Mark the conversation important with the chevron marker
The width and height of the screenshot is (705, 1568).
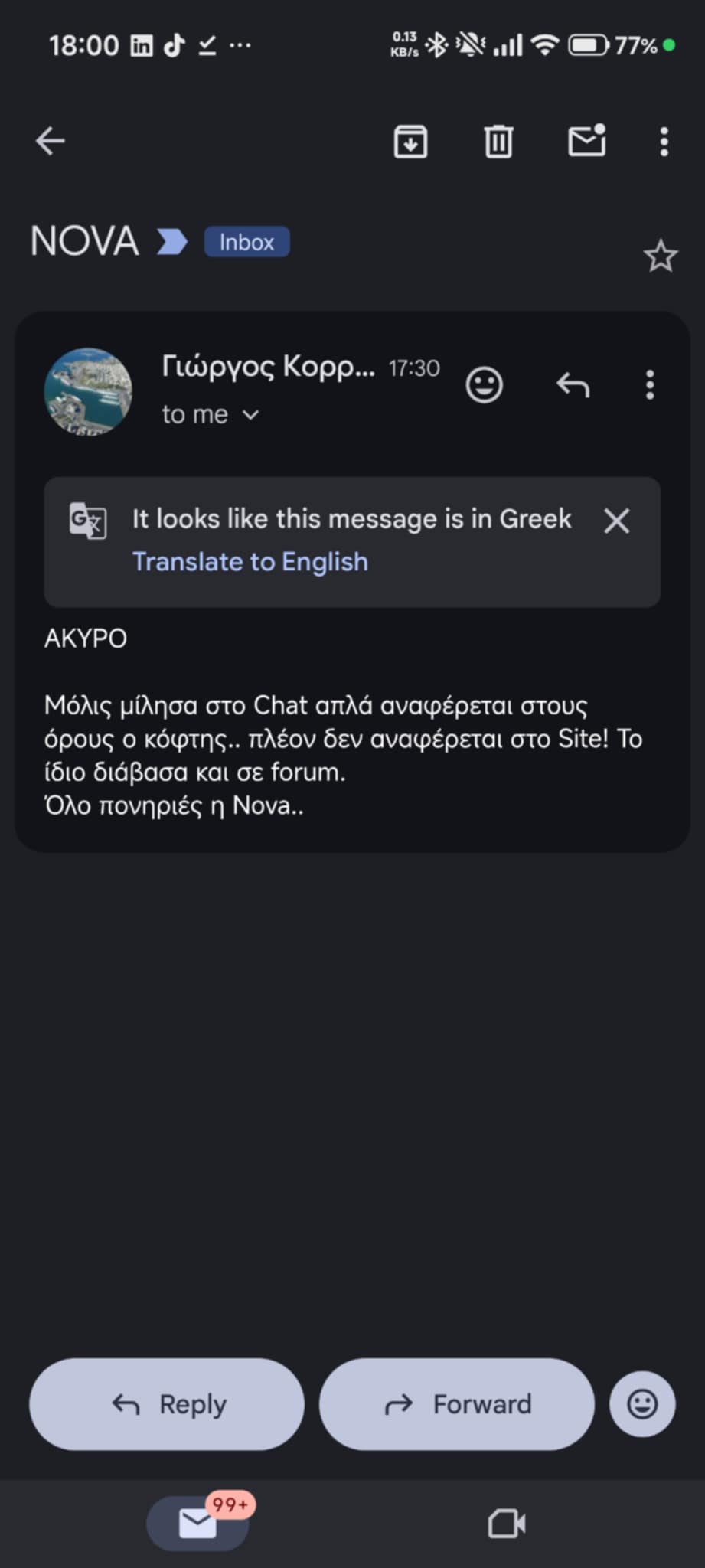171,242
